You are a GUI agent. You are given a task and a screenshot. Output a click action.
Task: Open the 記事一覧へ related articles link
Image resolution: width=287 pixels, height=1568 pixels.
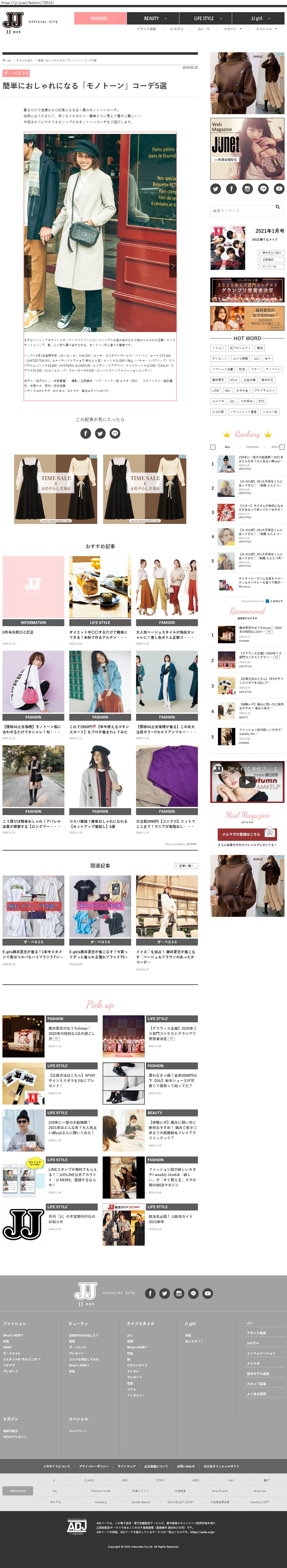click(186, 866)
